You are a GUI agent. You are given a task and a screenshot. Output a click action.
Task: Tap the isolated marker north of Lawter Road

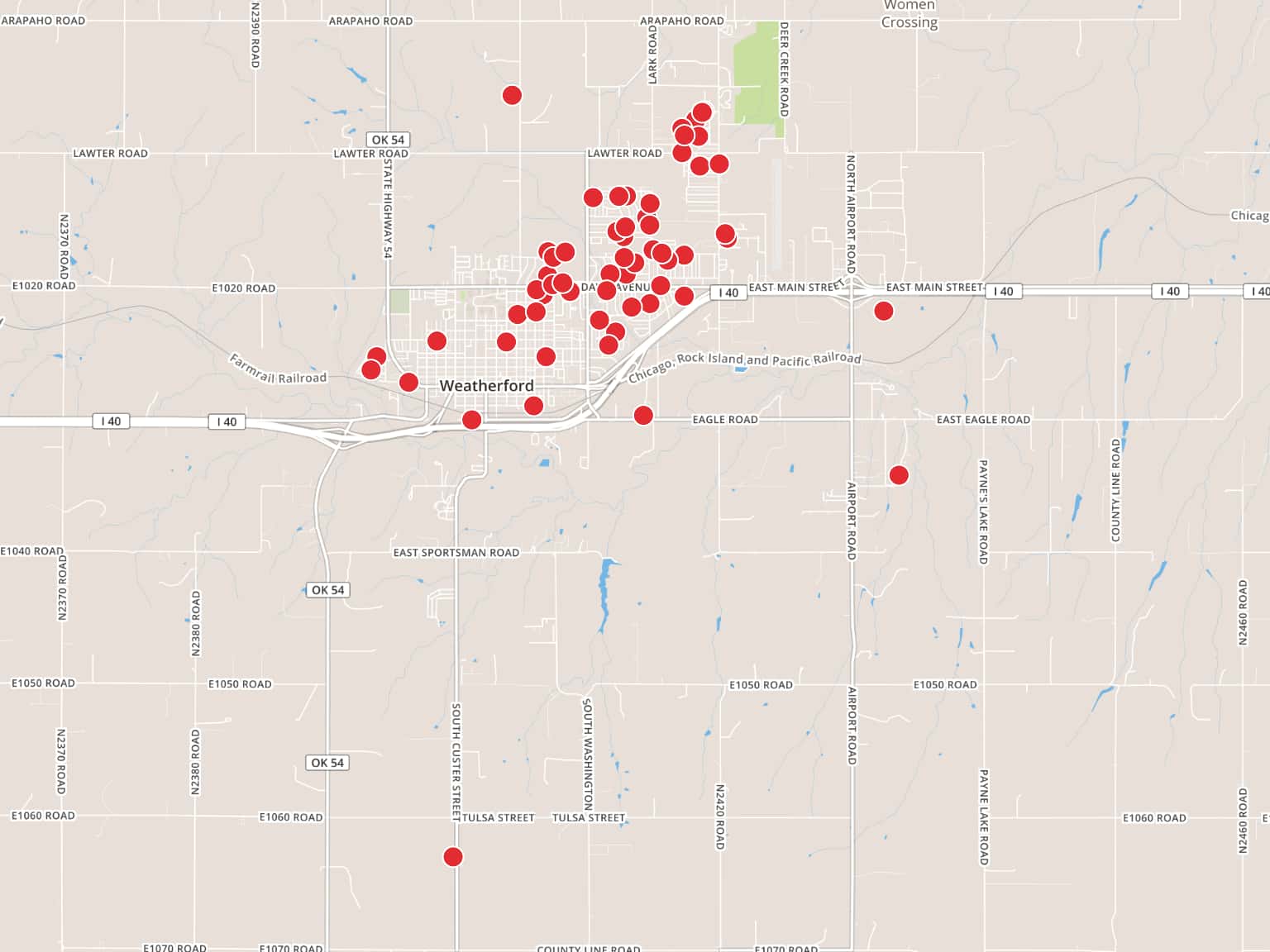(x=512, y=95)
